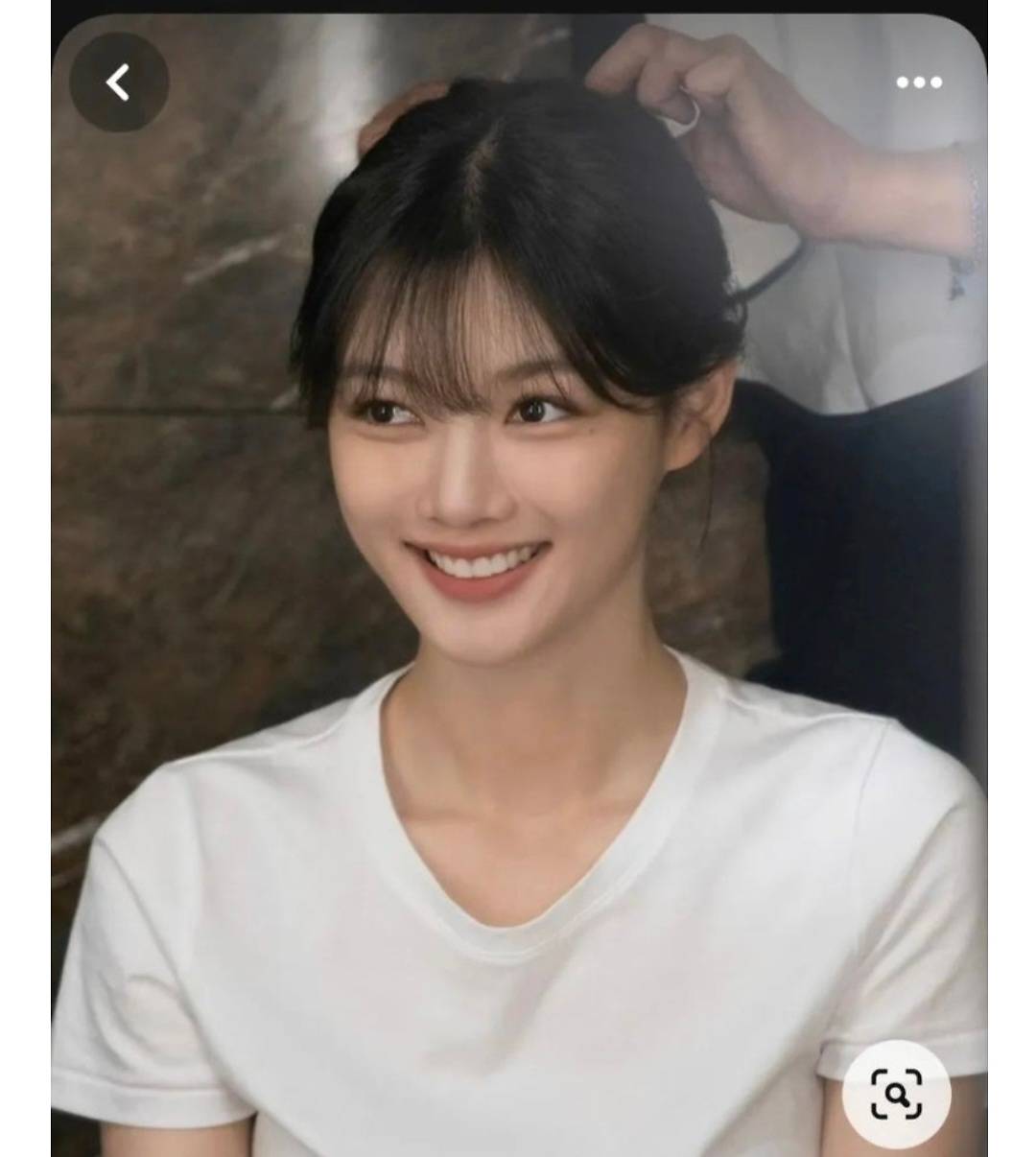Image resolution: width=1036 pixels, height=1157 pixels.
Task: Start a visual search with the lens icon
Action: [896, 1094]
